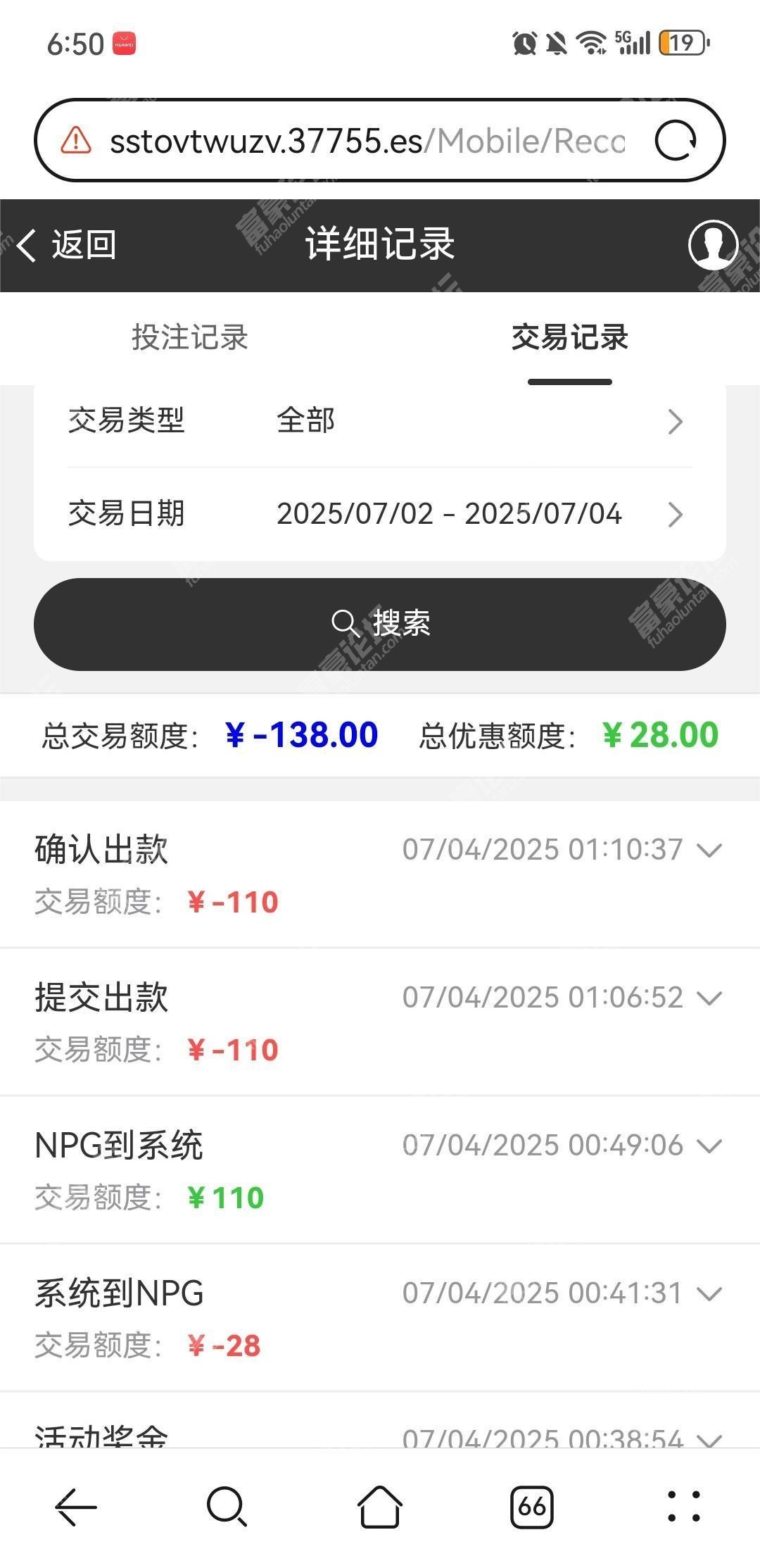760x1568 pixels.
Task: Open the 交易类型 selector
Action: (380, 421)
